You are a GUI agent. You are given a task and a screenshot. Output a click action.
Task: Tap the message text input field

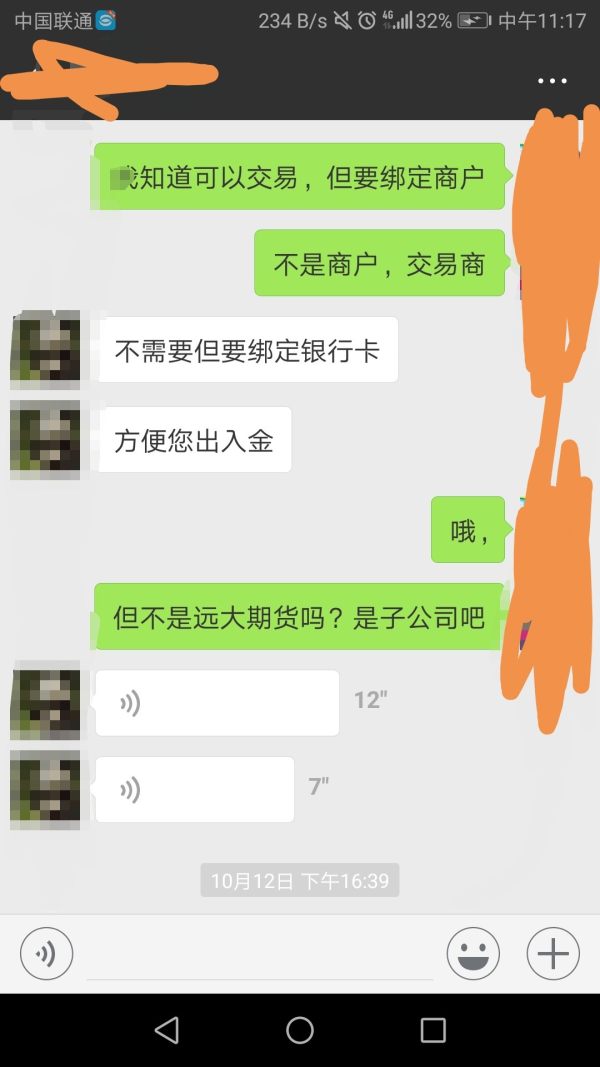coord(260,955)
